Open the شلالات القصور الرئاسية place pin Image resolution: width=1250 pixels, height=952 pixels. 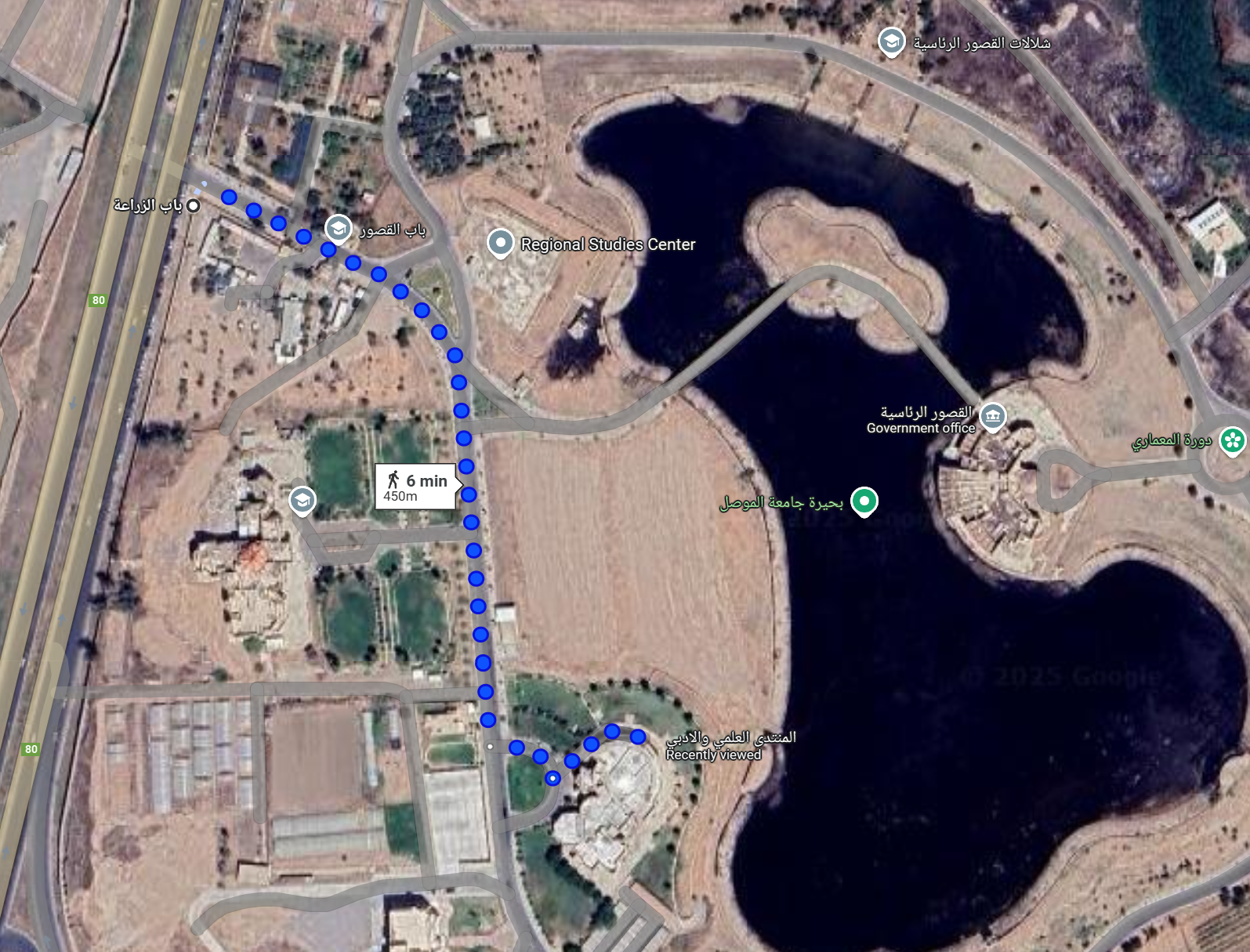[x=891, y=42]
